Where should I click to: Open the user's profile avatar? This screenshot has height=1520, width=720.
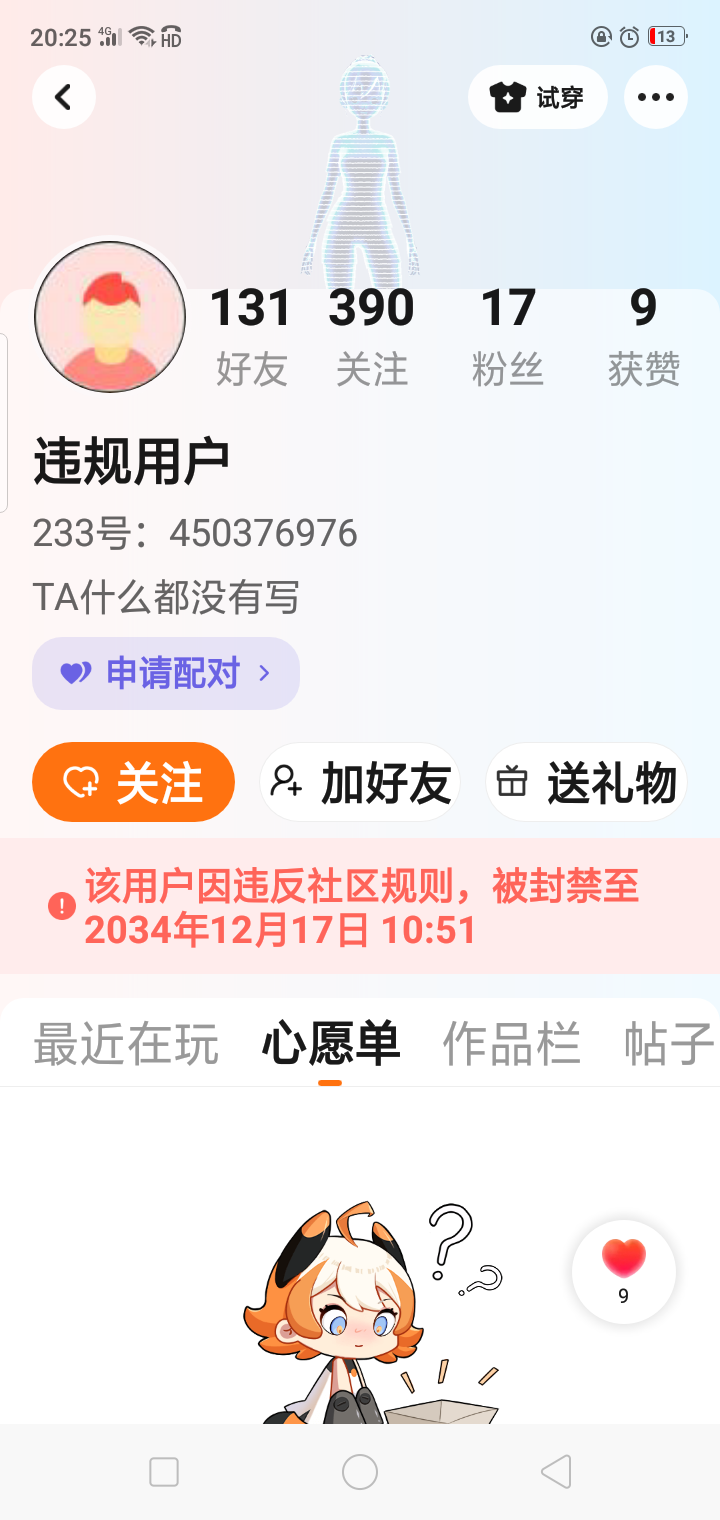coord(110,317)
